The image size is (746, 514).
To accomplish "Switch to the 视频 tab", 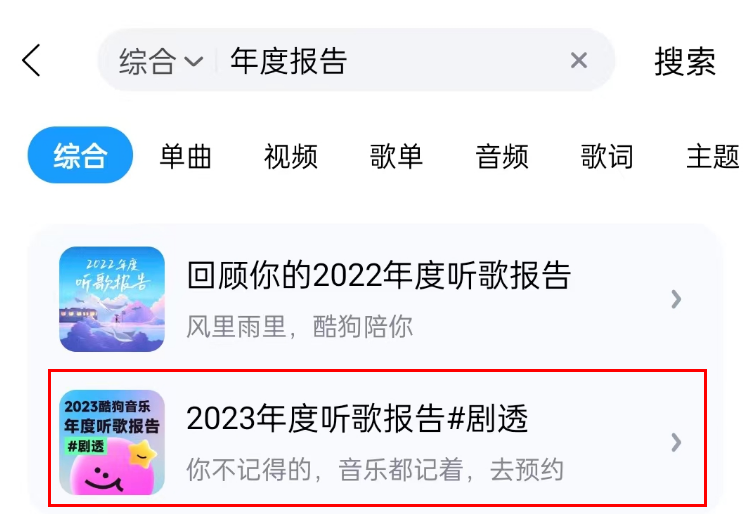I will point(291,156).
